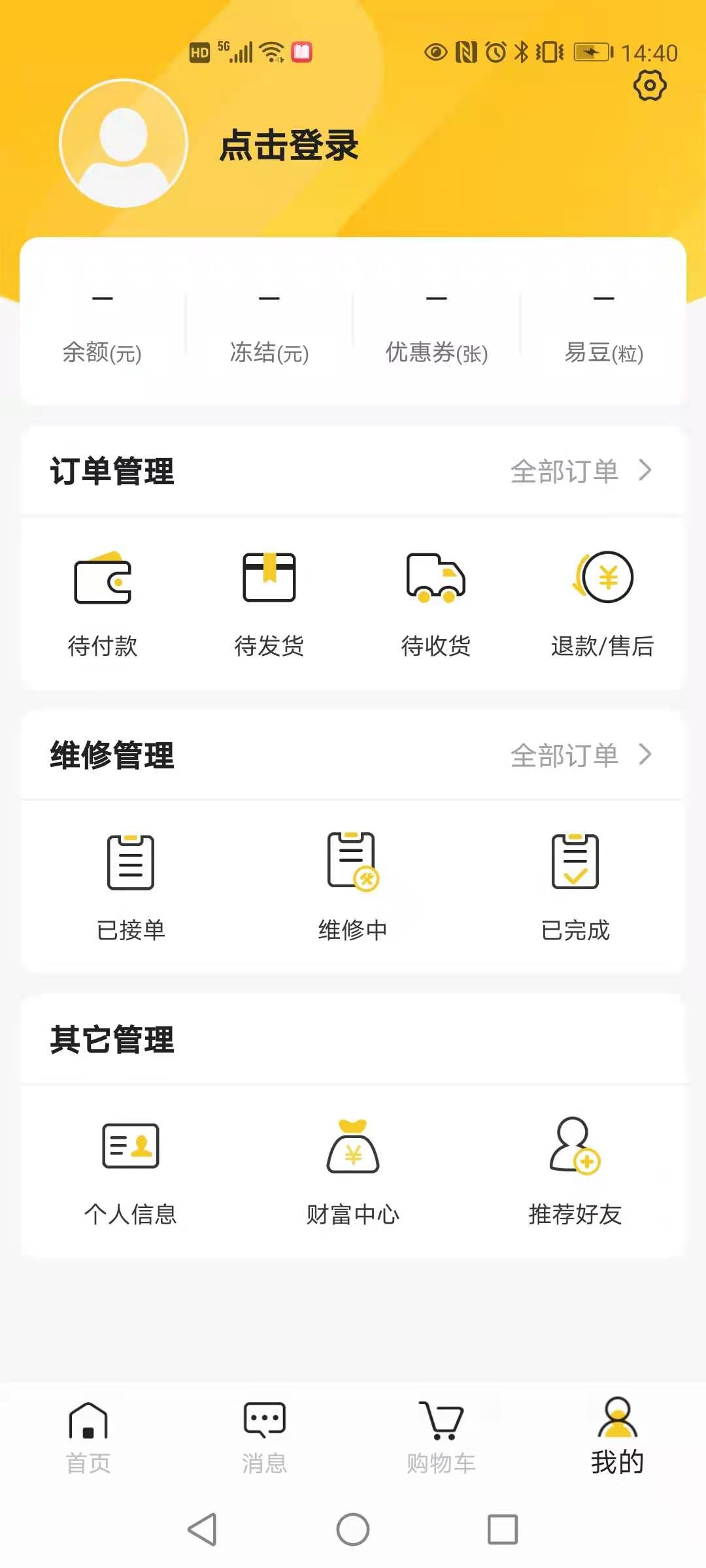Check 优惠券 coupon count

437,327
